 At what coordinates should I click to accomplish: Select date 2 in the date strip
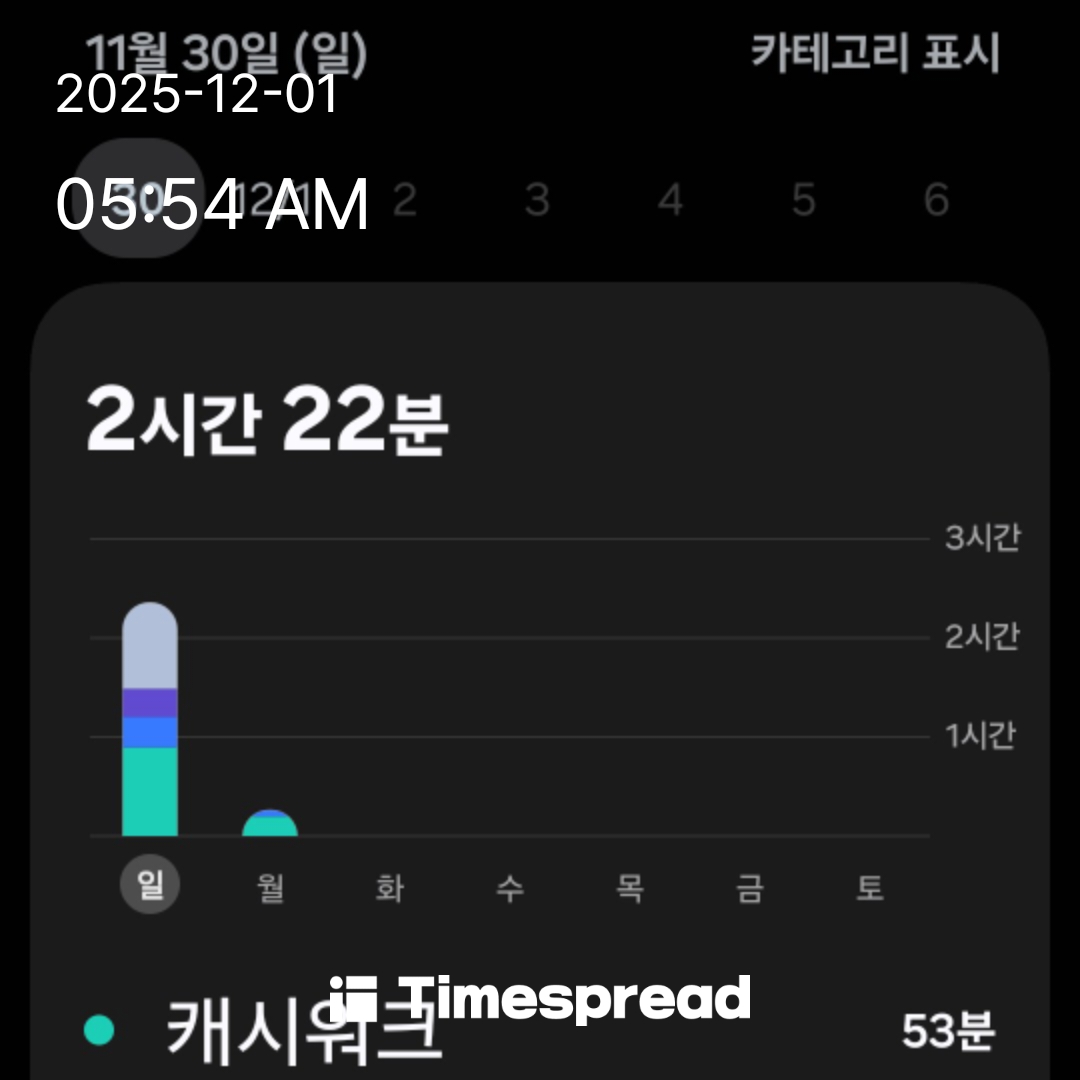[404, 200]
